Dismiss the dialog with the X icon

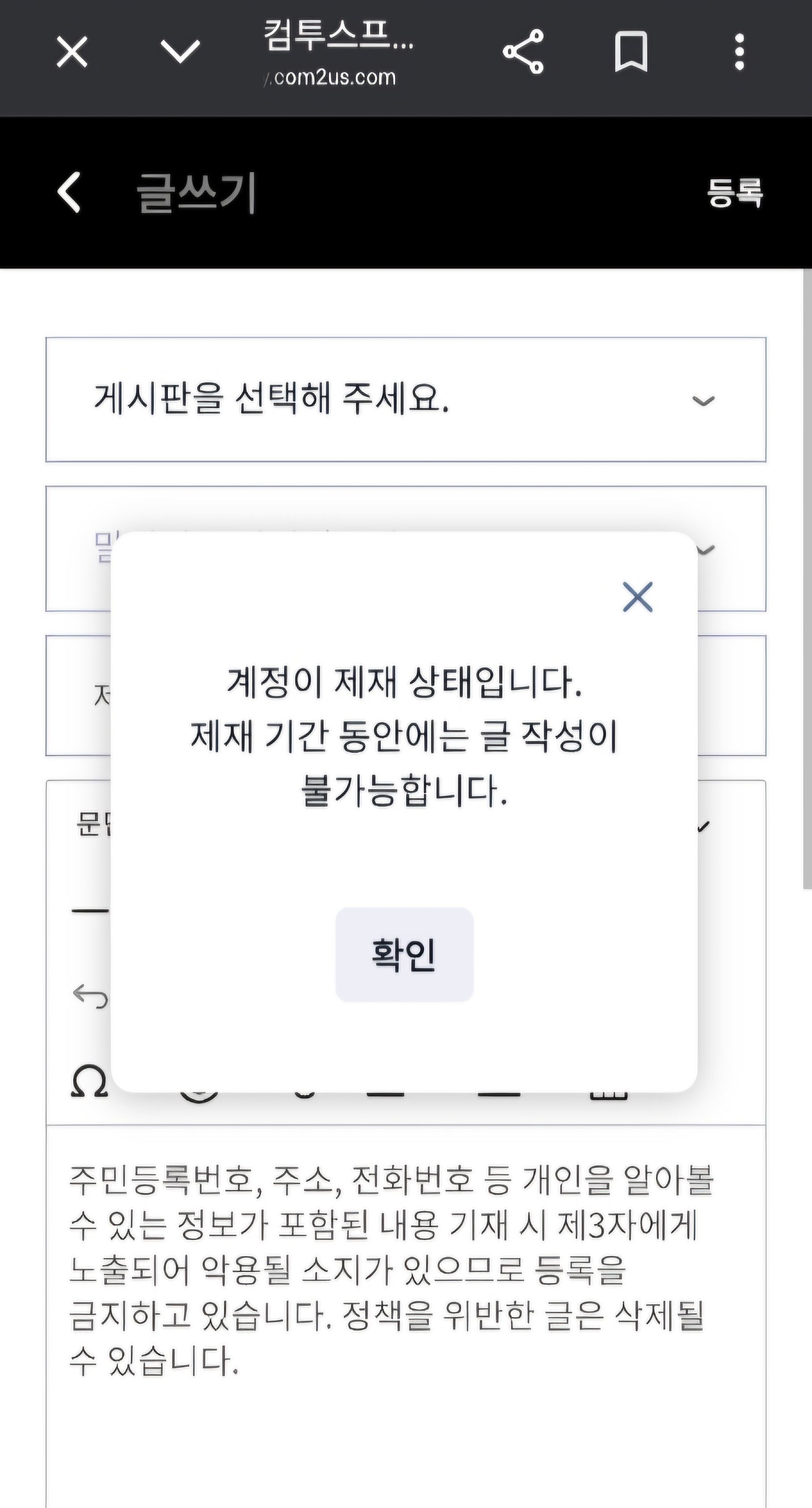coord(638,597)
